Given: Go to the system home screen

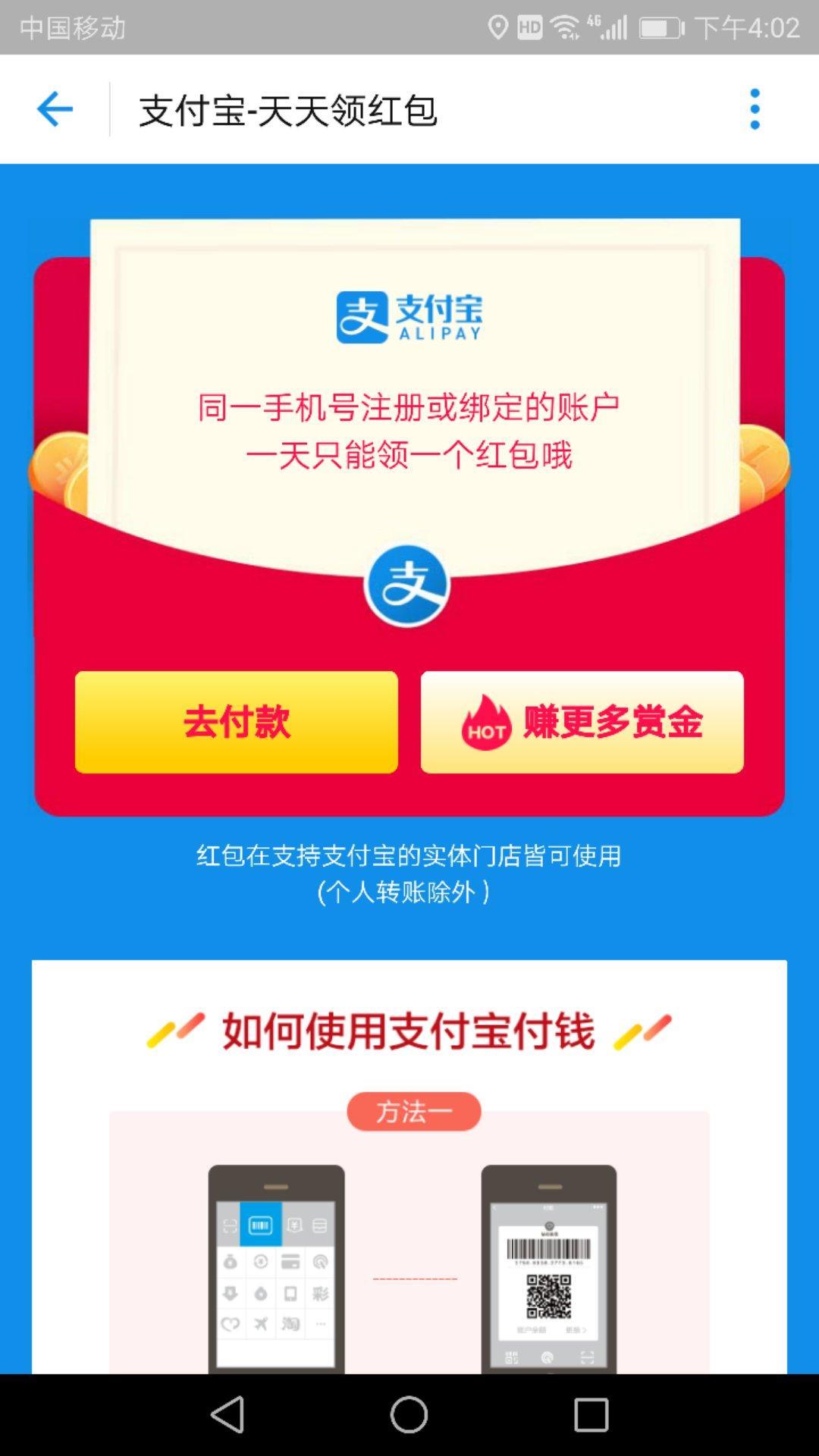Looking at the screenshot, I should (x=409, y=1414).
